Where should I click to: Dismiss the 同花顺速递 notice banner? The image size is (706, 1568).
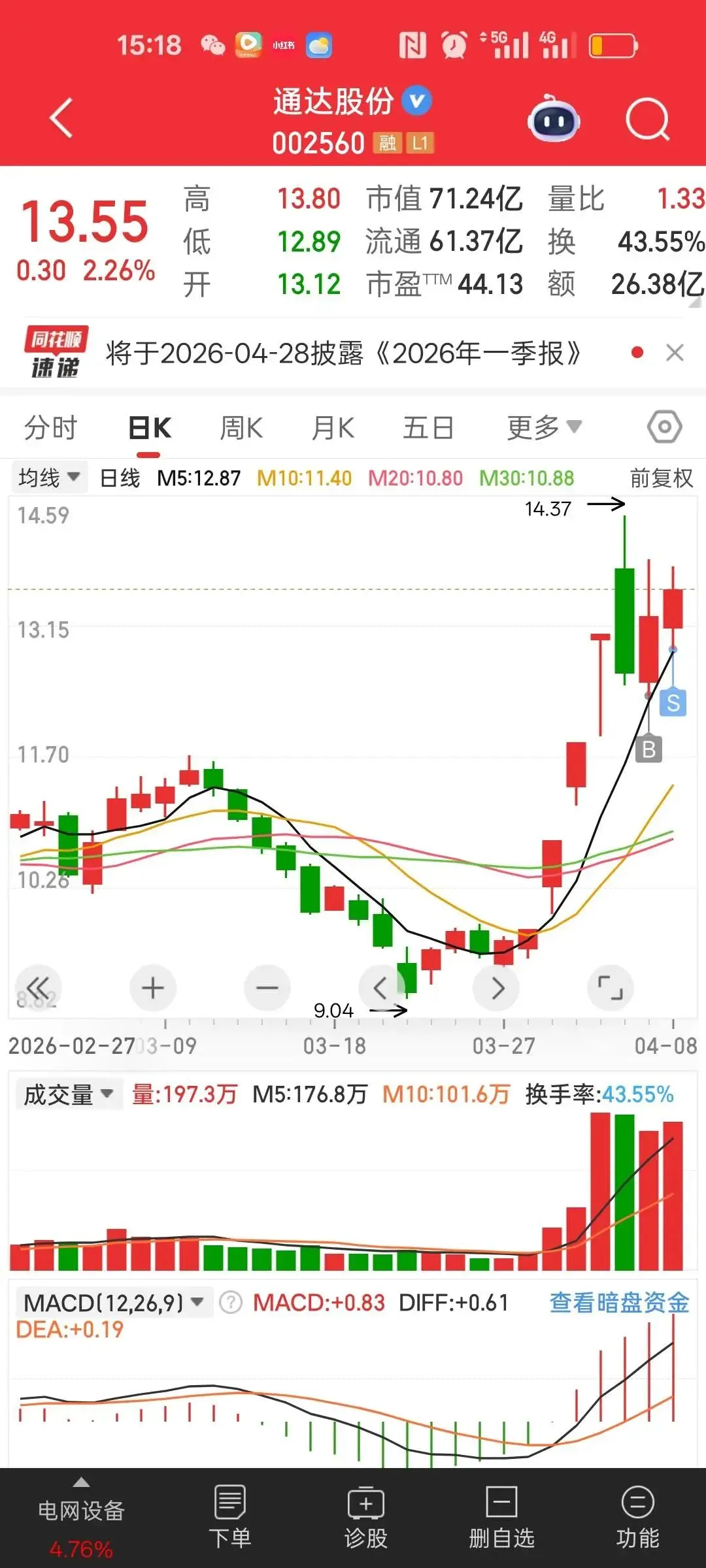coord(675,353)
